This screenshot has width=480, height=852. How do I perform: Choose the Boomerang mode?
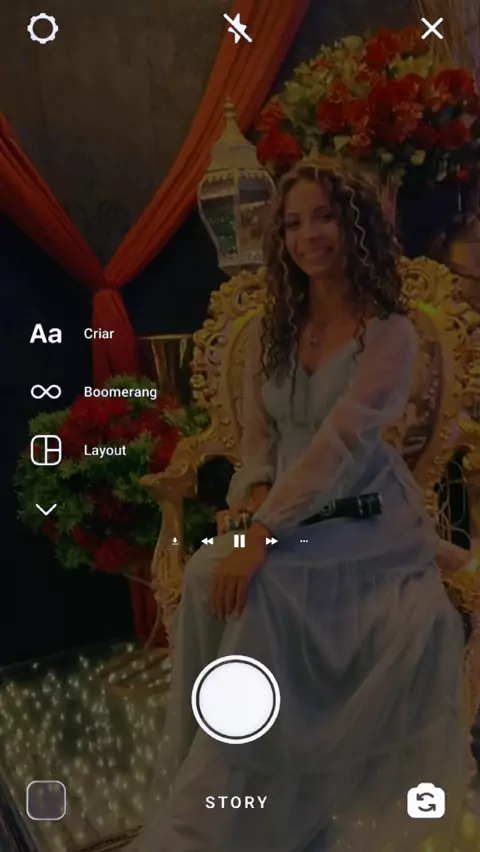(x=93, y=392)
